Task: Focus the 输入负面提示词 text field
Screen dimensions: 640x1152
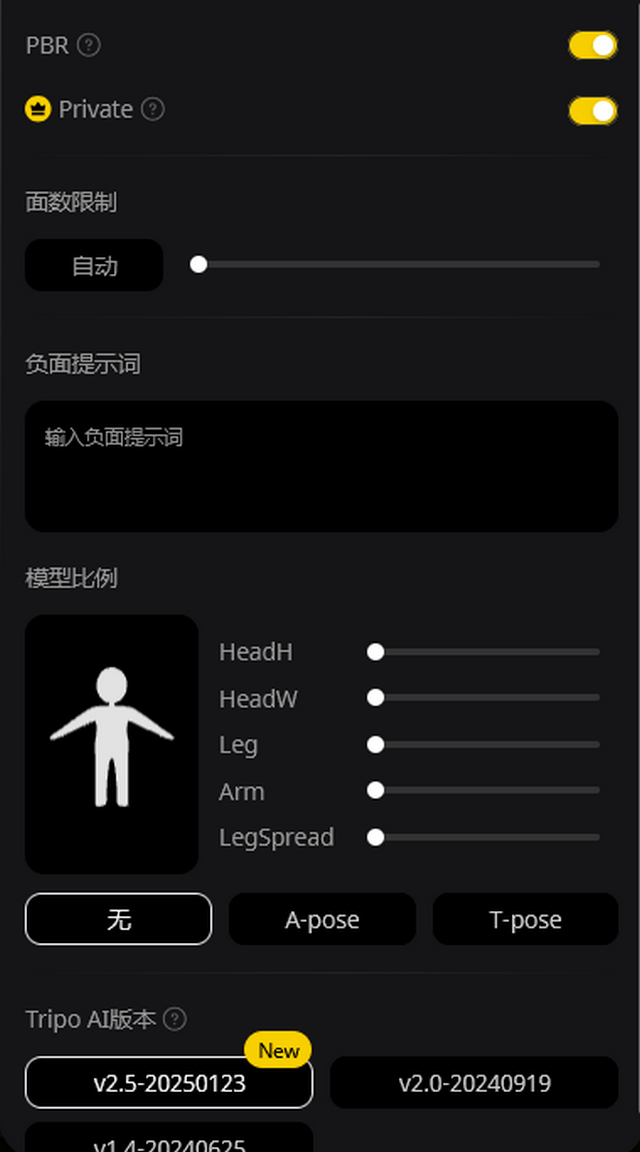Action: 321,466
